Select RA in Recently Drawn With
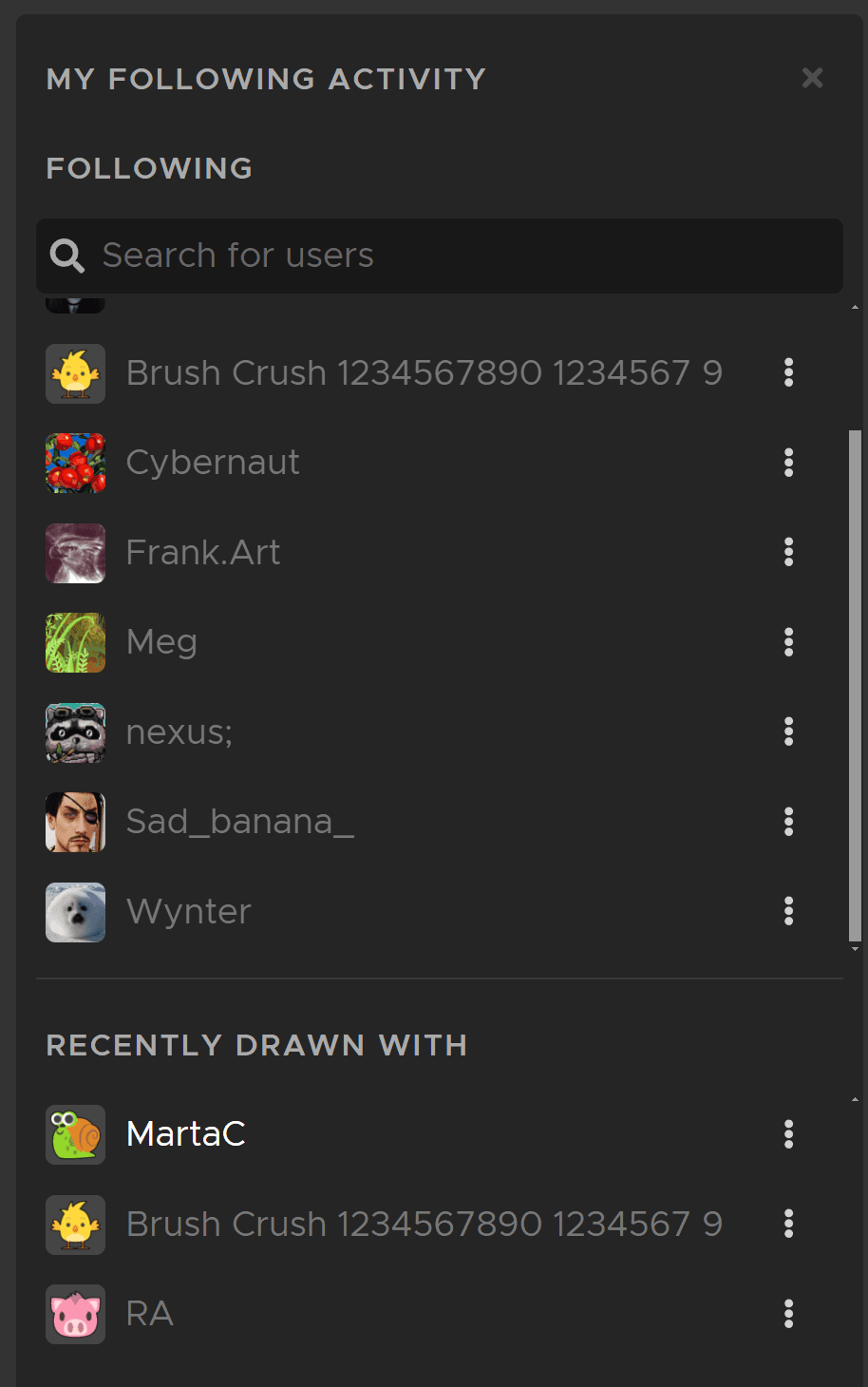This screenshot has height=1387, width=868. (x=150, y=1314)
